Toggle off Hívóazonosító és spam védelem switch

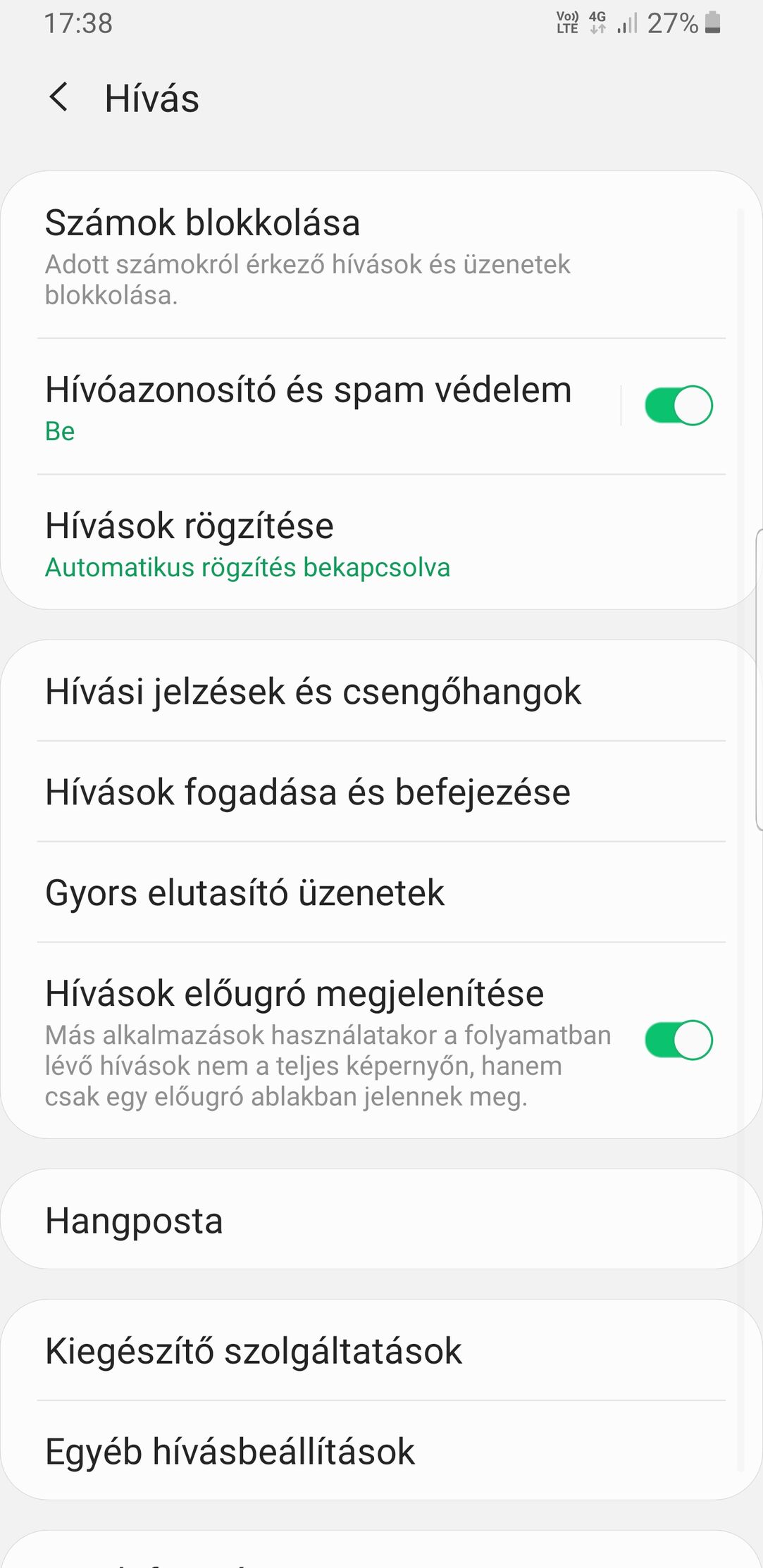click(x=678, y=406)
